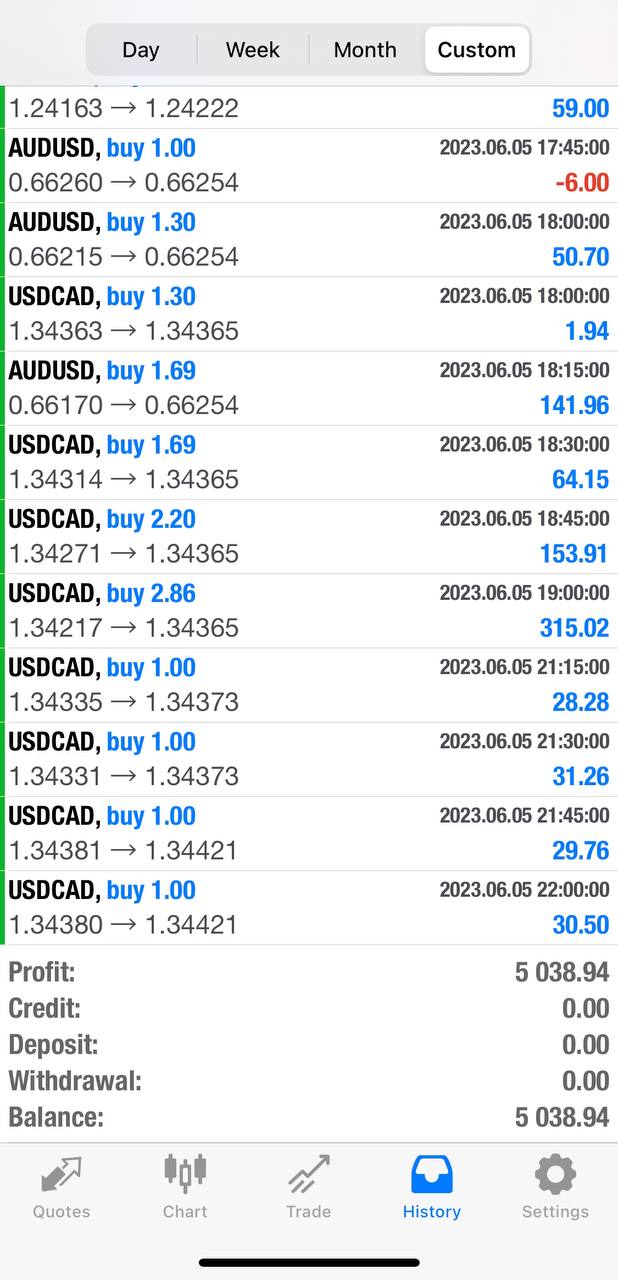Open the USDCAD buy 1.69 trade at 18:30
618x1280 pixels.
pyautogui.click(x=309, y=462)
